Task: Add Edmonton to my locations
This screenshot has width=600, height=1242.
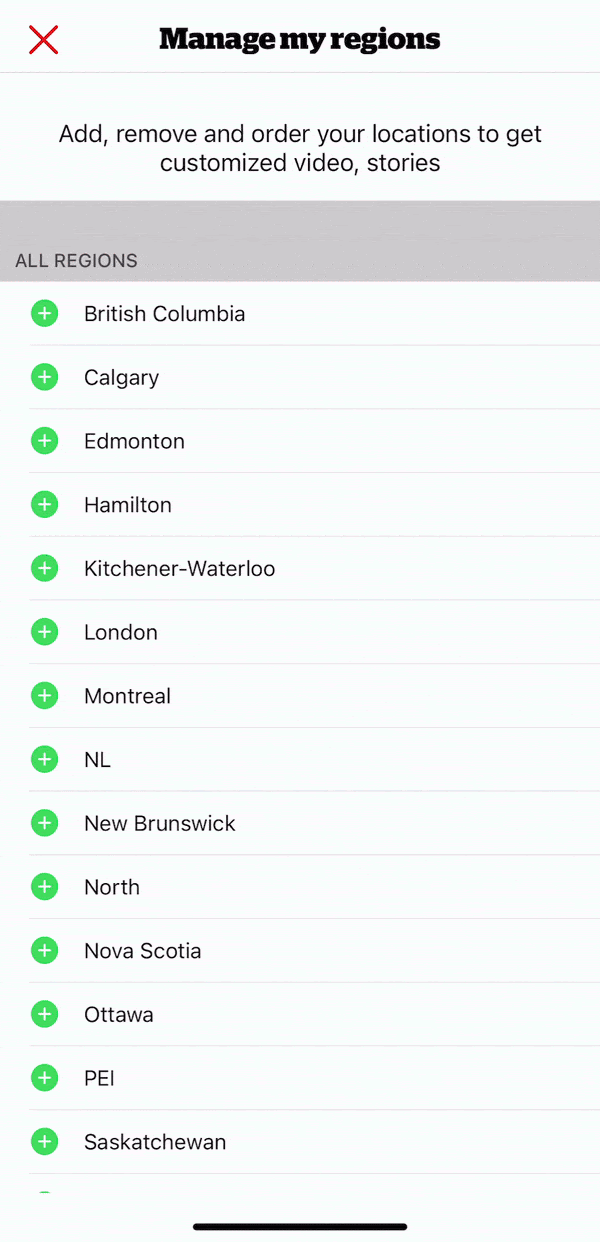Action: pos(45,441)
